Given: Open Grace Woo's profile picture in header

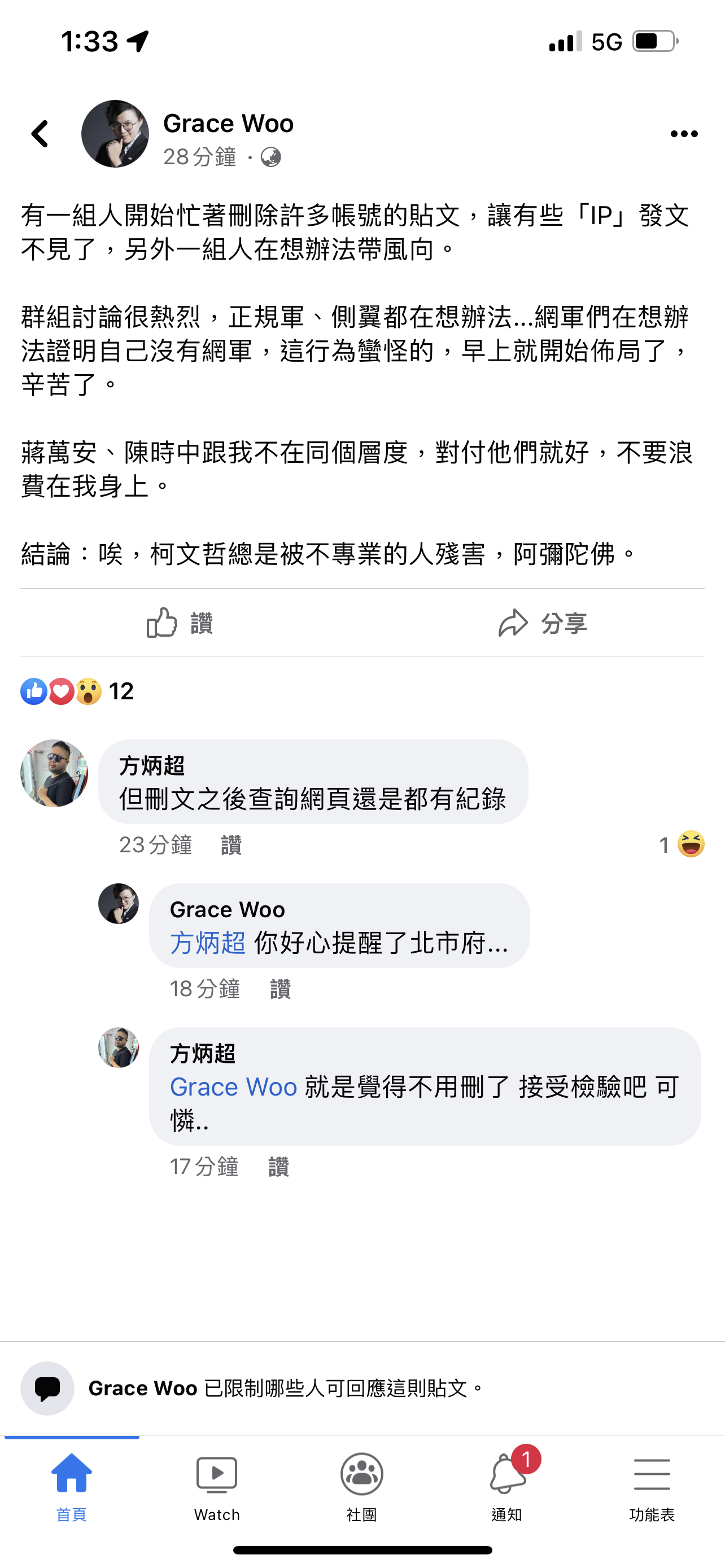Looking at the screenshot, I should [x=115, y=134].
